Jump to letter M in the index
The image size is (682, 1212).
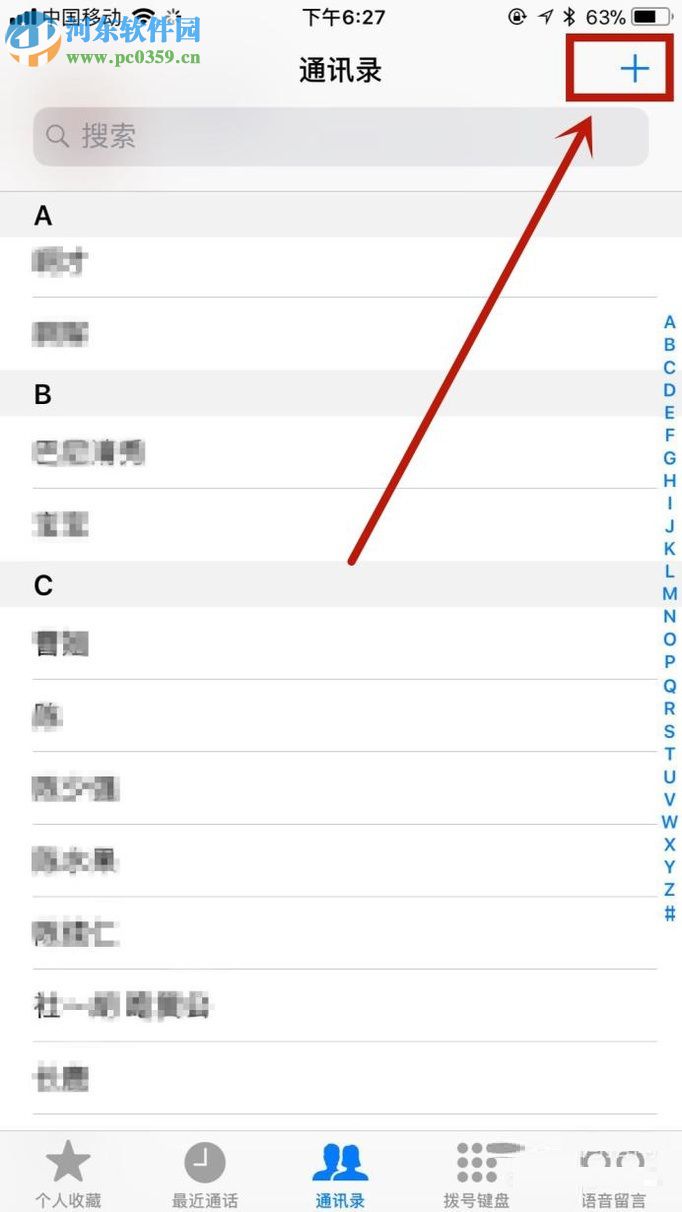coord(670,594)
